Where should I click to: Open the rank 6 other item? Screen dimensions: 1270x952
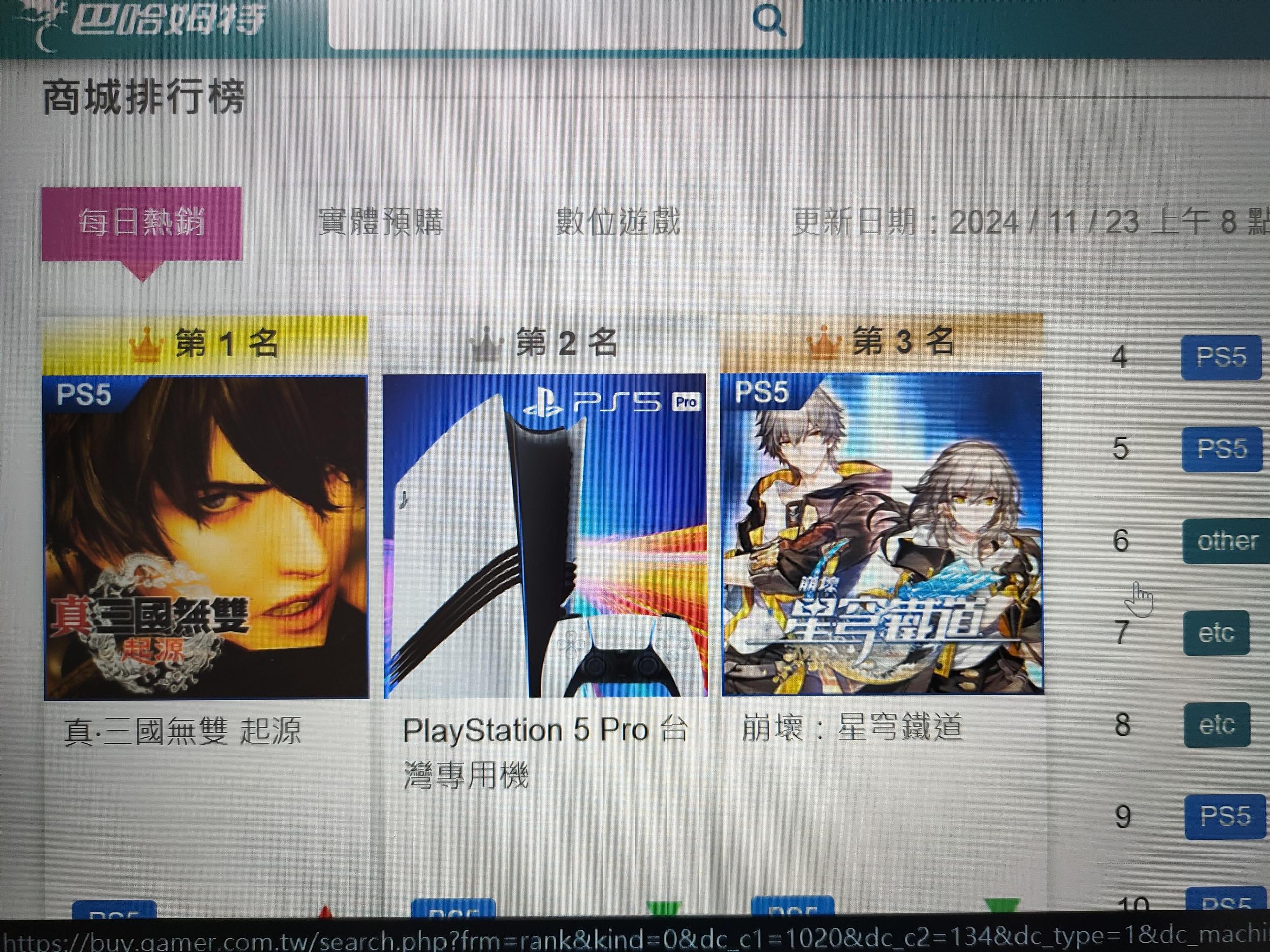point(1227,541)
